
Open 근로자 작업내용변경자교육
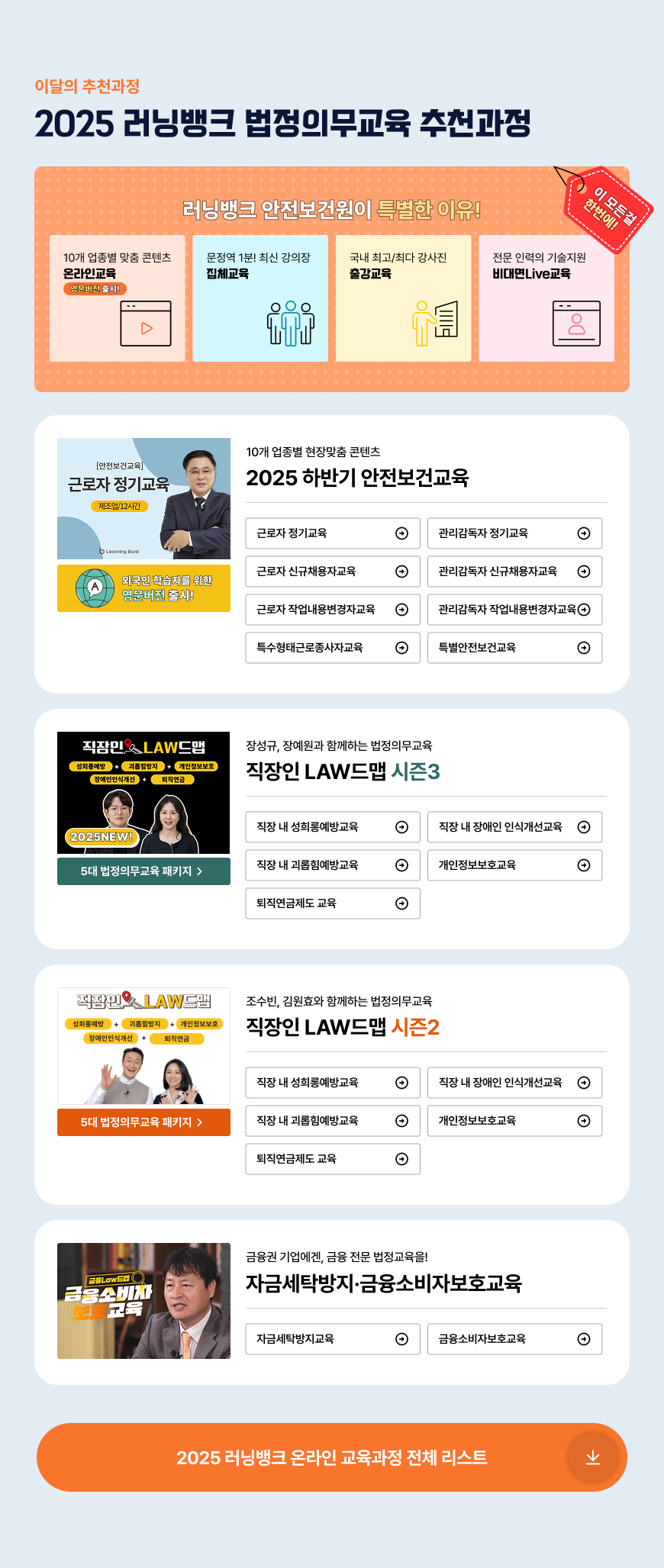(332, 610)
